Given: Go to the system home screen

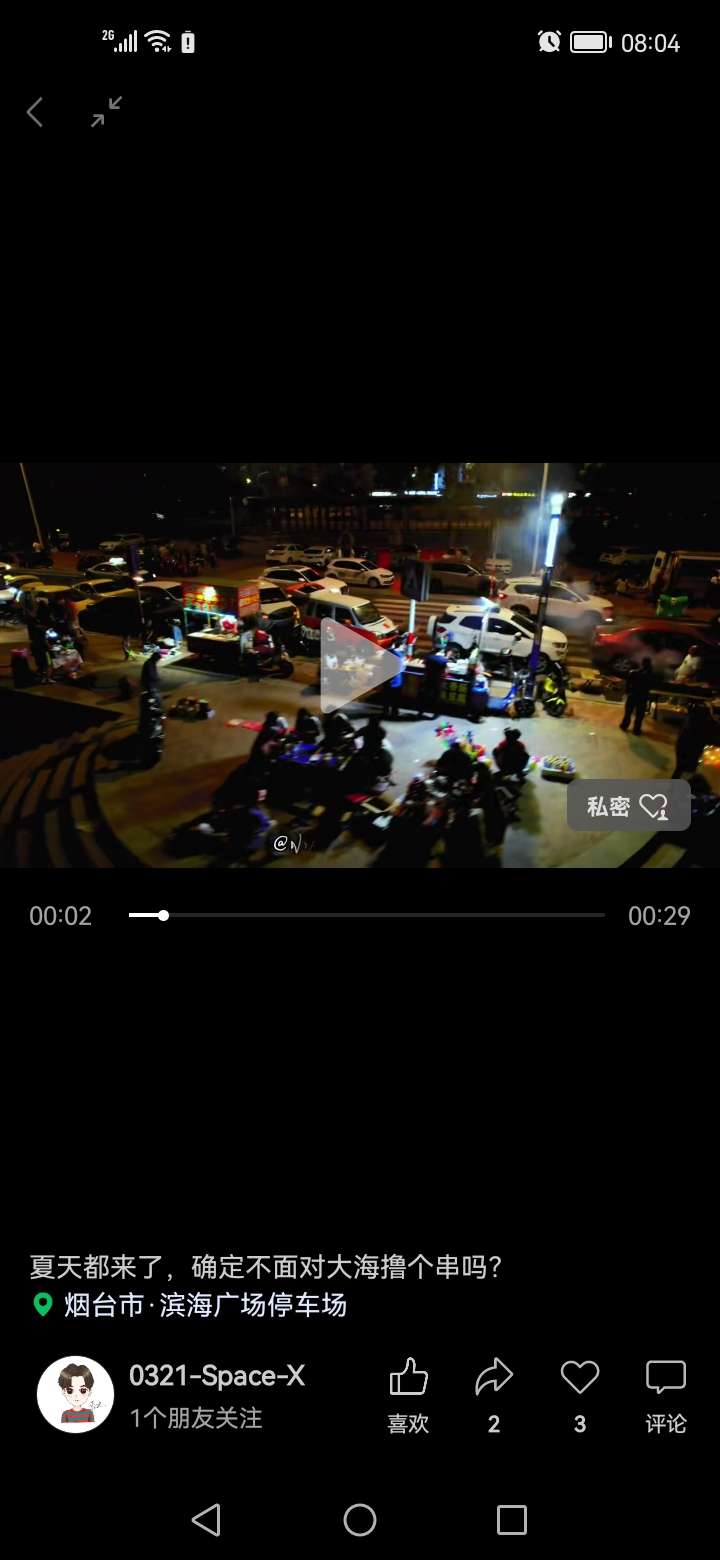Looking at the screenshot, I should click(360, 1520).
